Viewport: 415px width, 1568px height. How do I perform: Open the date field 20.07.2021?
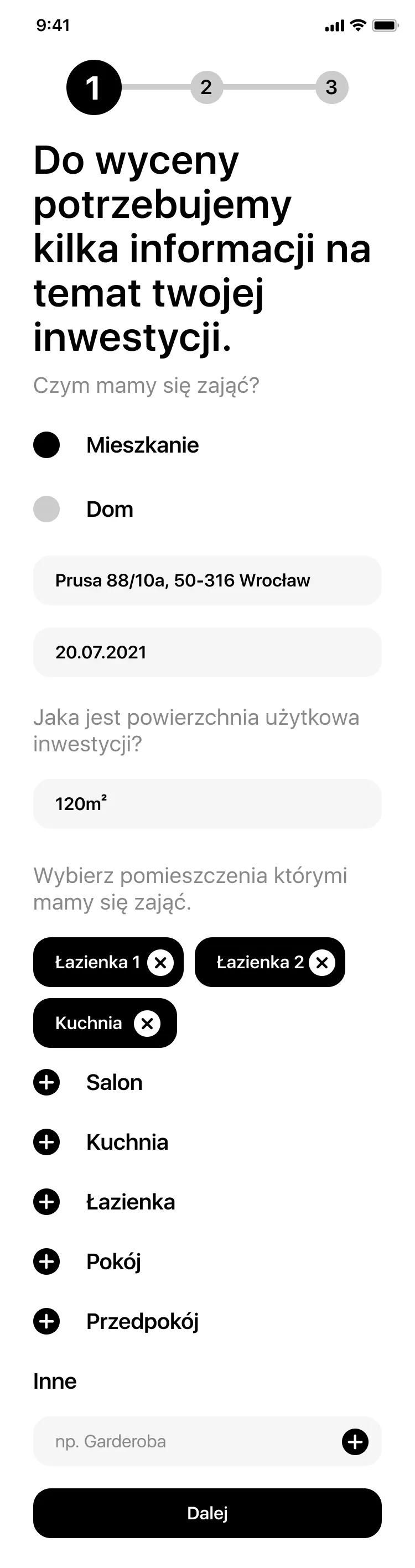tap(207, 652)
